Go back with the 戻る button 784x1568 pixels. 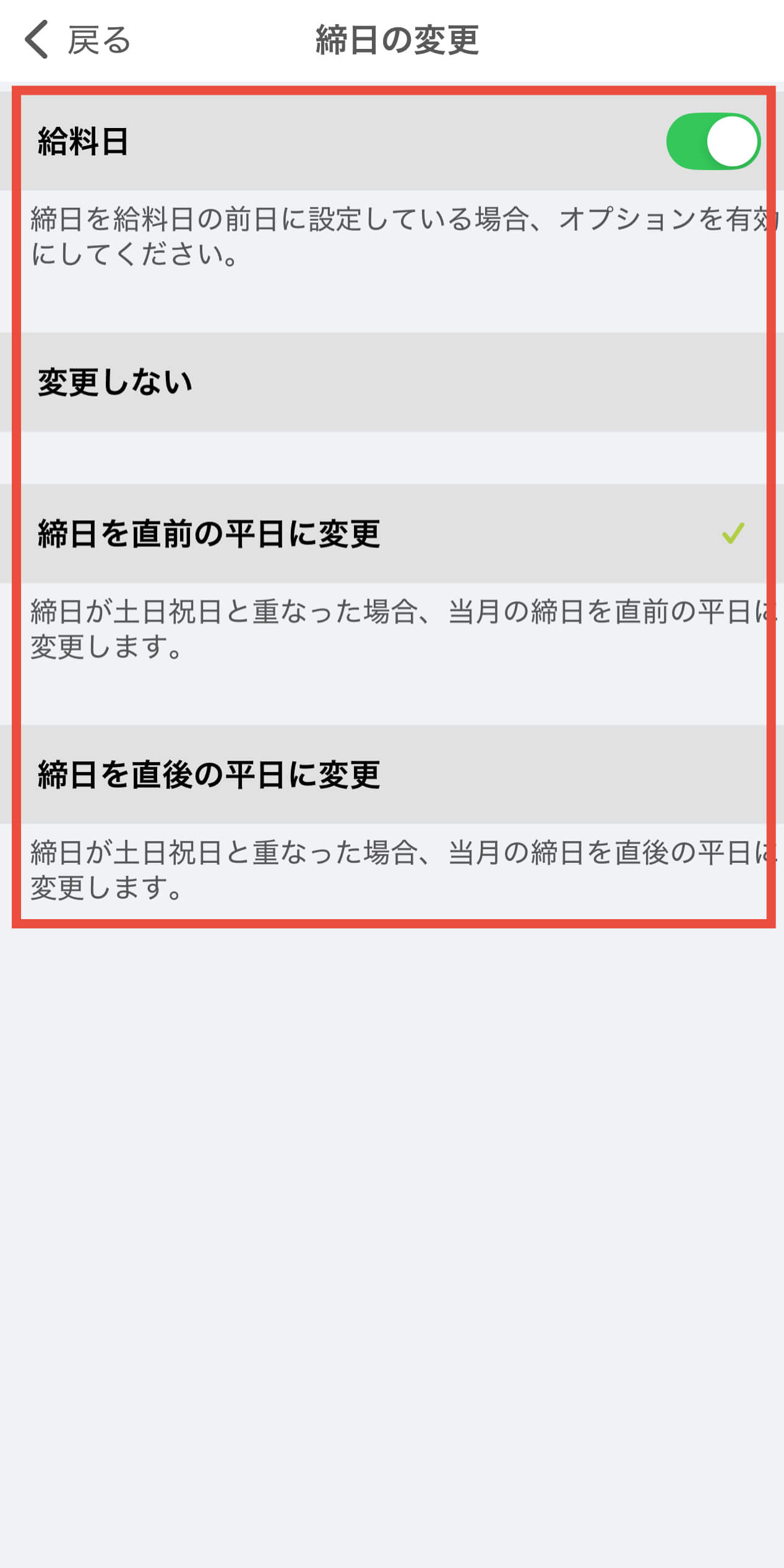pyautogui.click(x=77, y=40)
